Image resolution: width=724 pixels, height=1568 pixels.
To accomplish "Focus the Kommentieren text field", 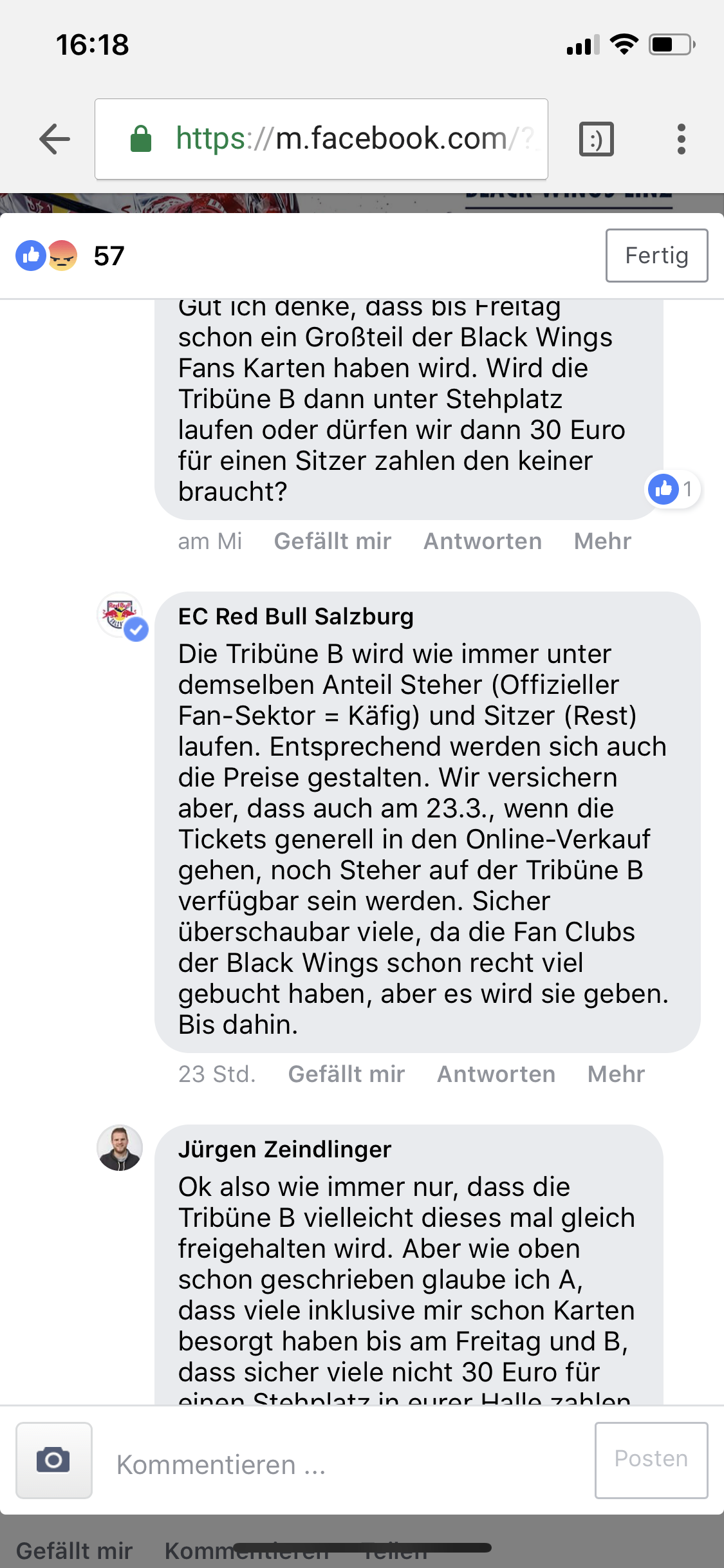I will tap(341, 1465).
